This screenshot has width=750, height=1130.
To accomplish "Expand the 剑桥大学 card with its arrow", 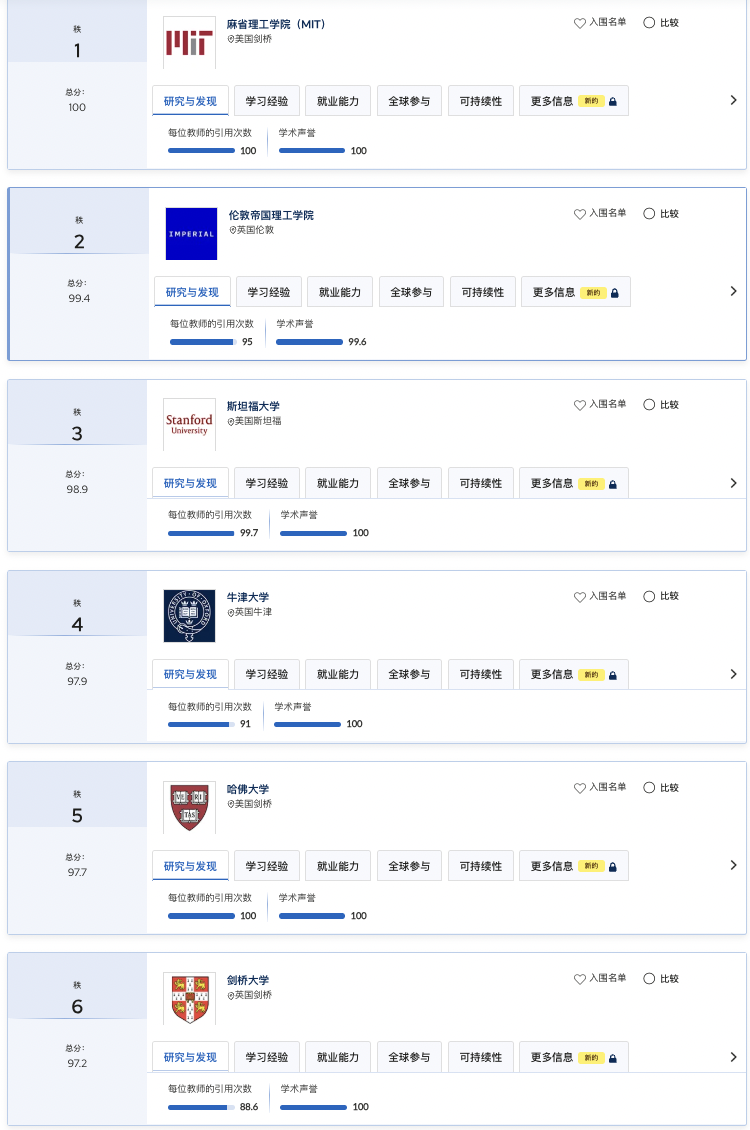I will click(733, 1057).
